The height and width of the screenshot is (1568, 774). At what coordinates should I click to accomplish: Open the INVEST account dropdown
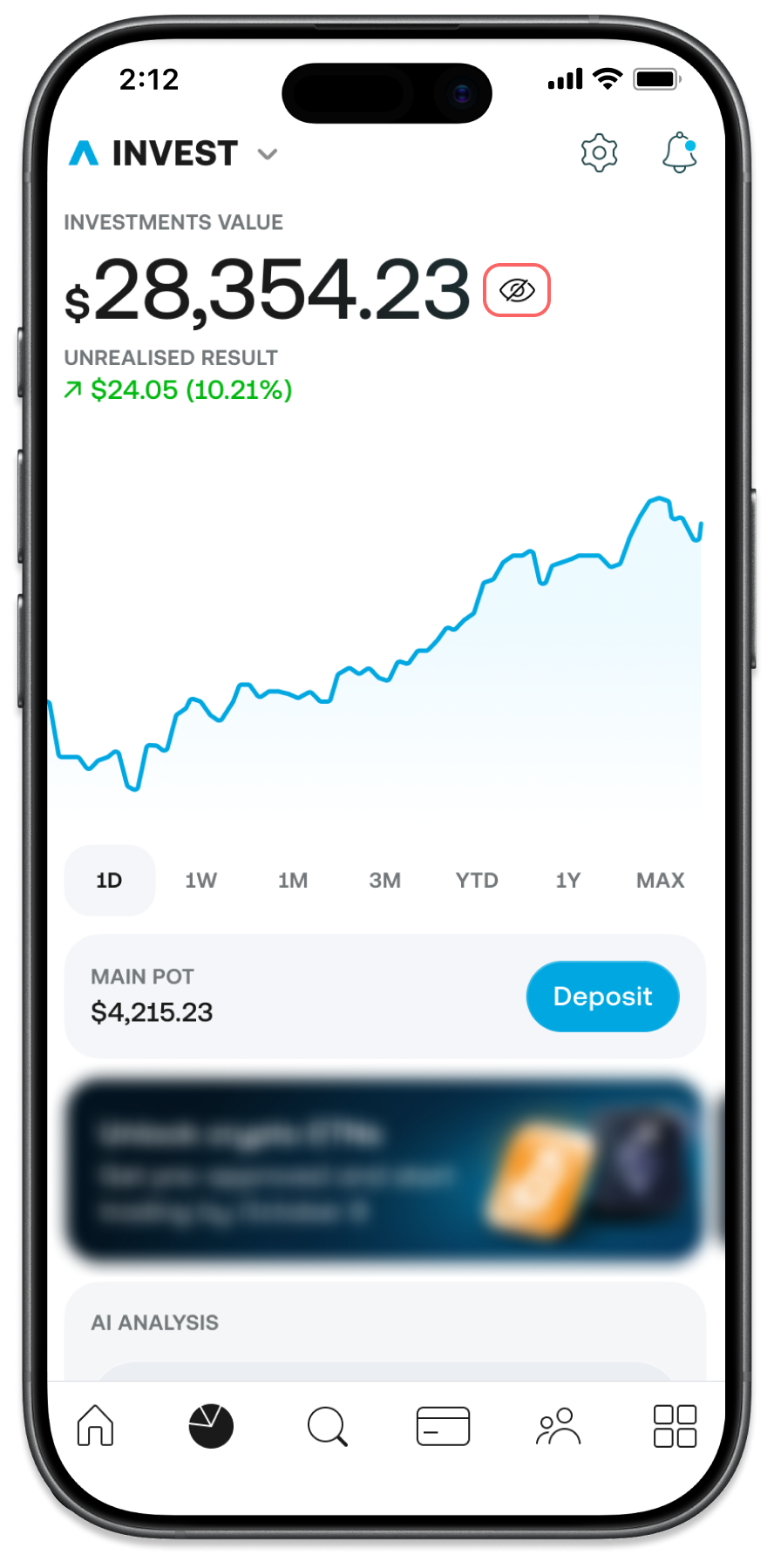267,154
